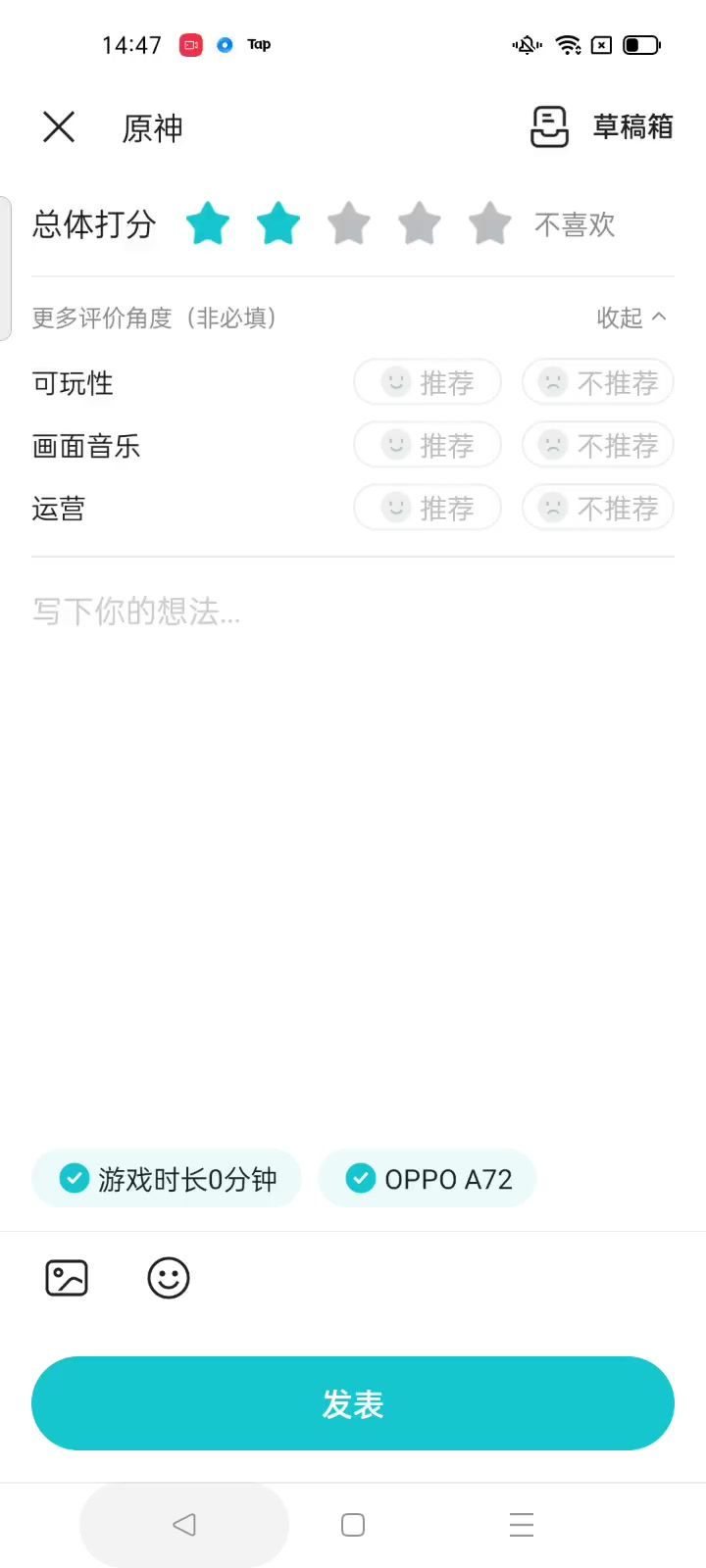The image size is (706, 1568).
Task: Close the 原神 review editor
Action: coord(59,127)
